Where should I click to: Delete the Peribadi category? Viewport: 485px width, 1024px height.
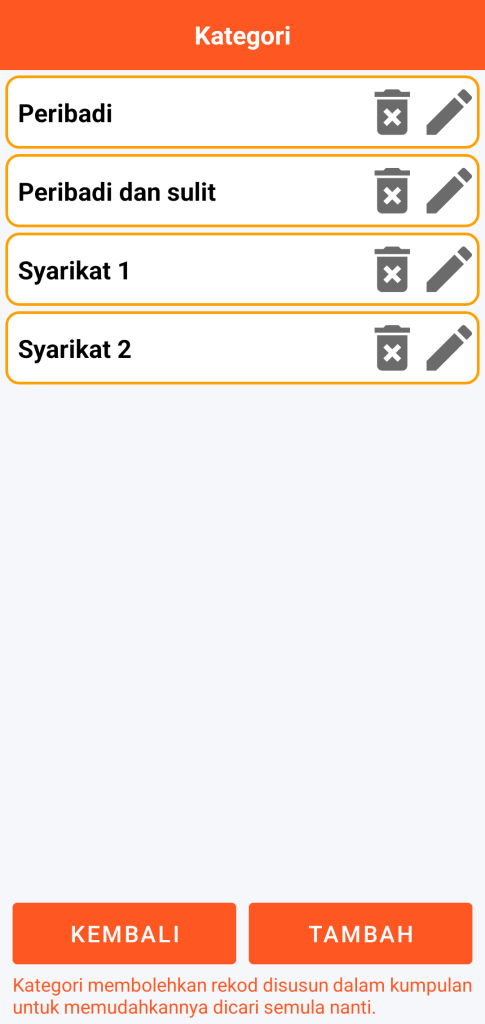point(392,112)
